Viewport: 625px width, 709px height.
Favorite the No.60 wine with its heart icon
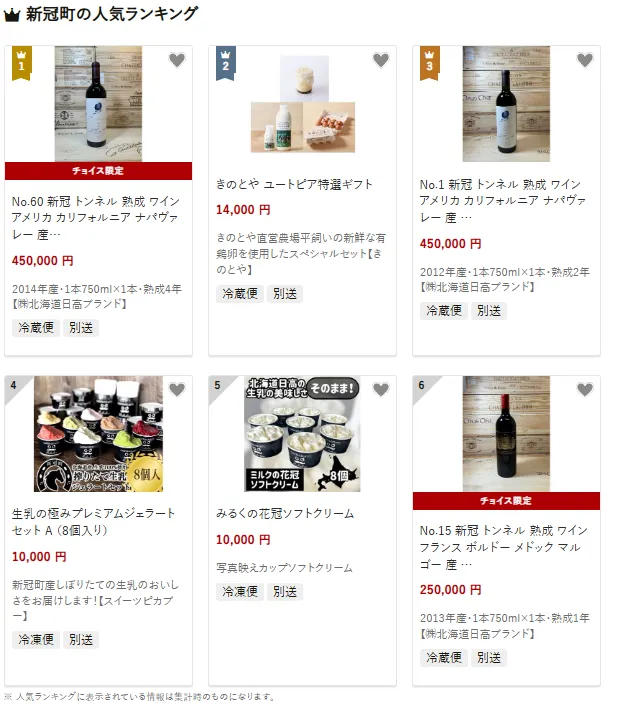177,60
